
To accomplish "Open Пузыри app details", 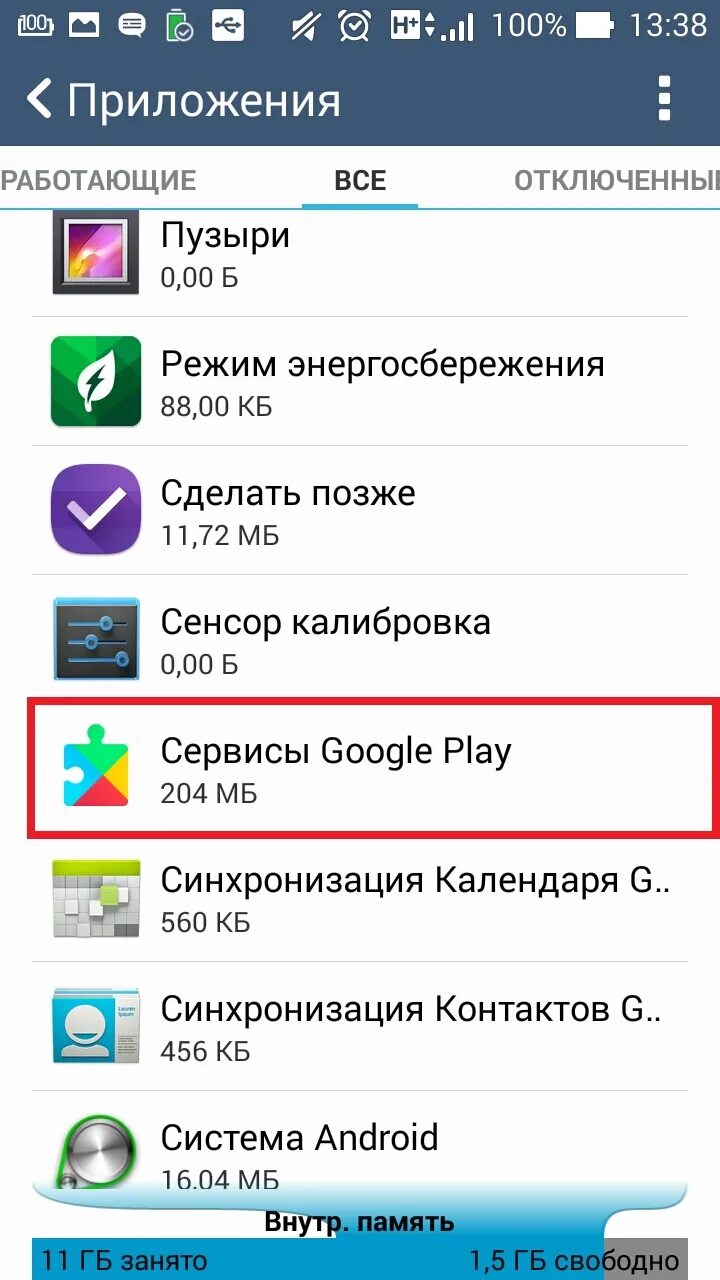I will pyautogui.click(x=360, y=254).
